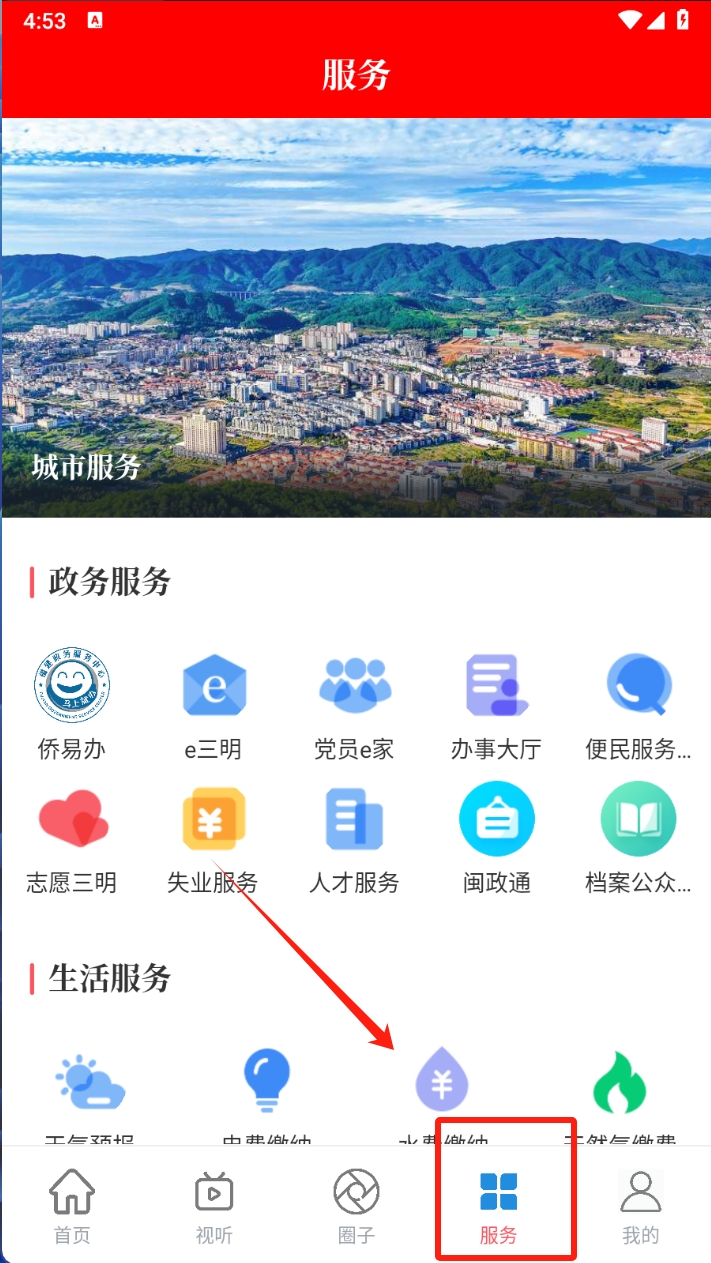
Task: Open the weather forecast cloud icon
Action: pyautogui.click(x=90, y=1082)
